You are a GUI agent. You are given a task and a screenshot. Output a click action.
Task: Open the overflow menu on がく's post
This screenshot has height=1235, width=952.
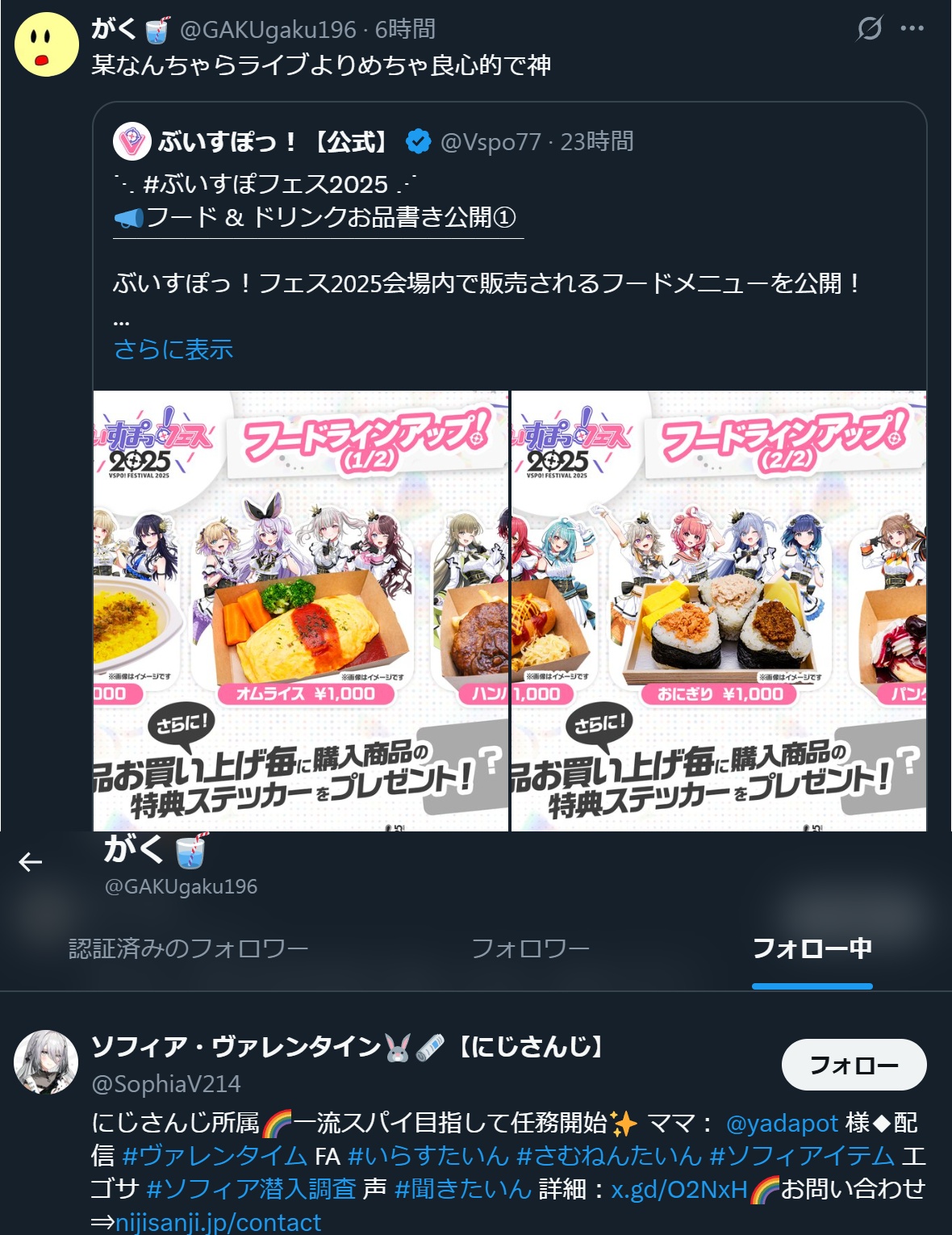pyautogui.click(x=912, y=28)
